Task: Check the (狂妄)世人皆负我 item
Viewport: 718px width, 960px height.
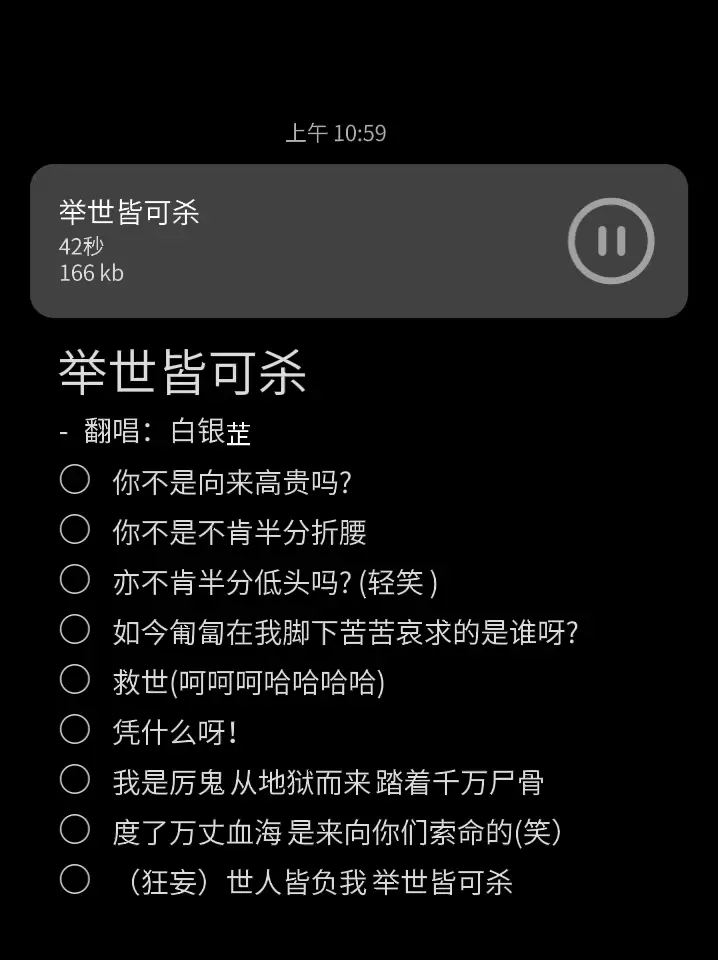Action: [x=75, y=879]
